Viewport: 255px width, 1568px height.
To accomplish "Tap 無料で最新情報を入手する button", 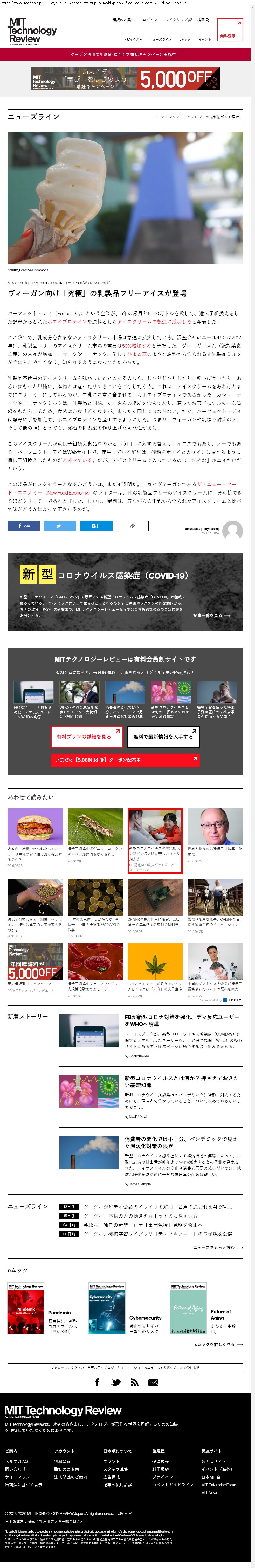I will [163, 736].
